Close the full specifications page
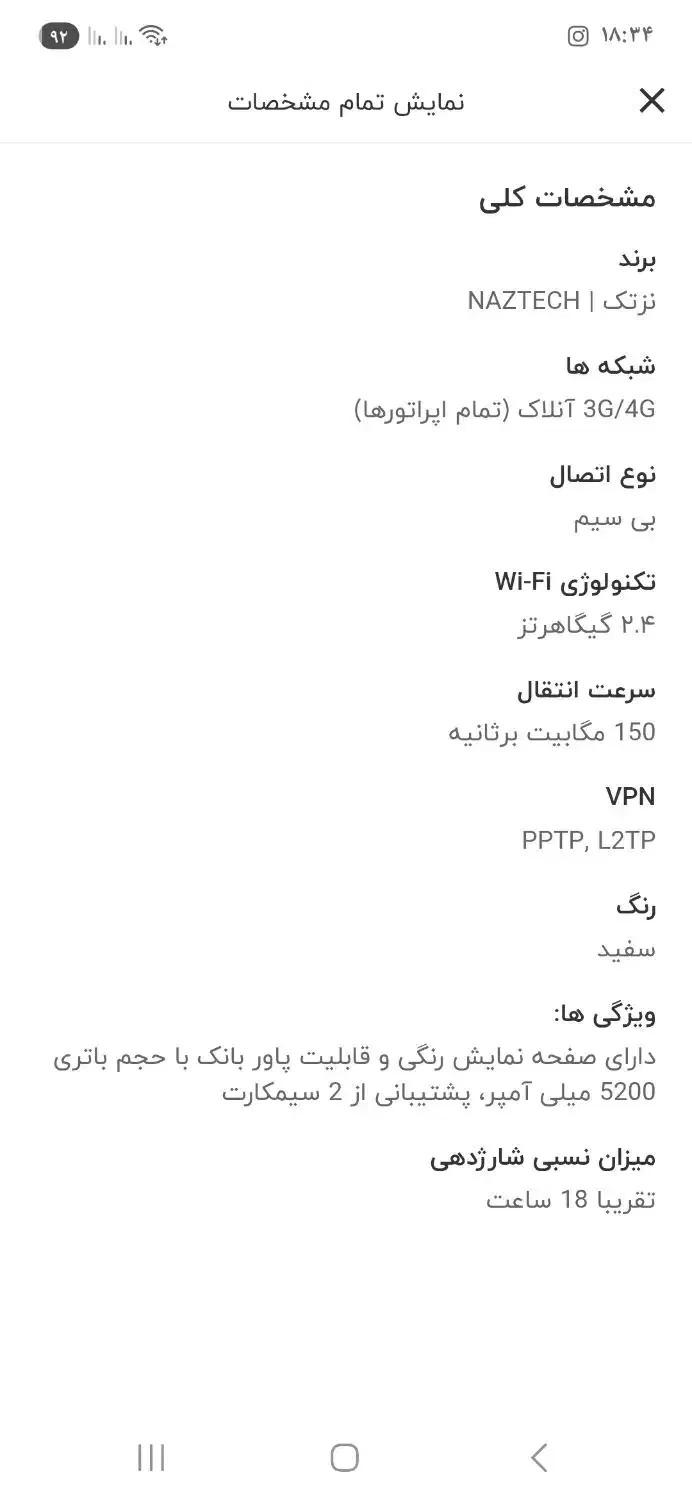This screenshot has width=692, height=1500. point(652,100)
